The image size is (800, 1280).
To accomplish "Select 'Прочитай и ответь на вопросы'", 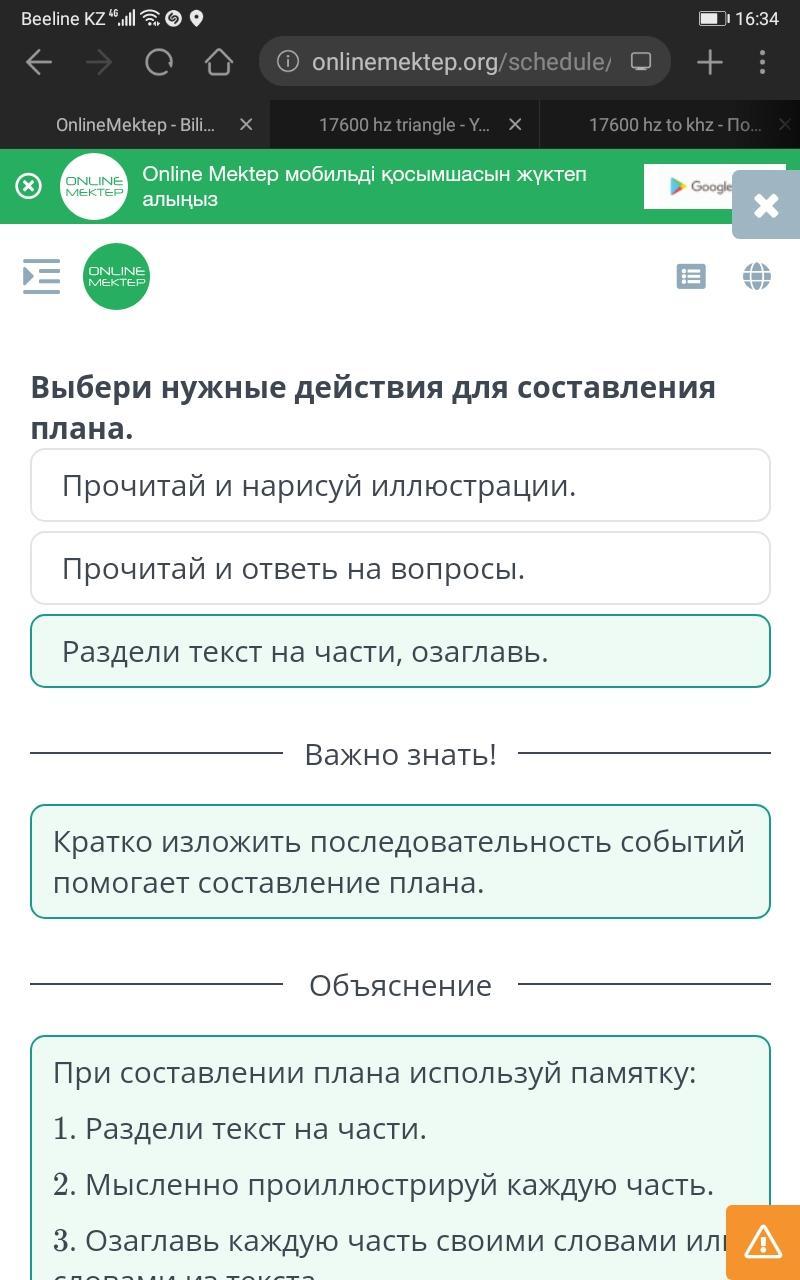I will coord(400,568).
